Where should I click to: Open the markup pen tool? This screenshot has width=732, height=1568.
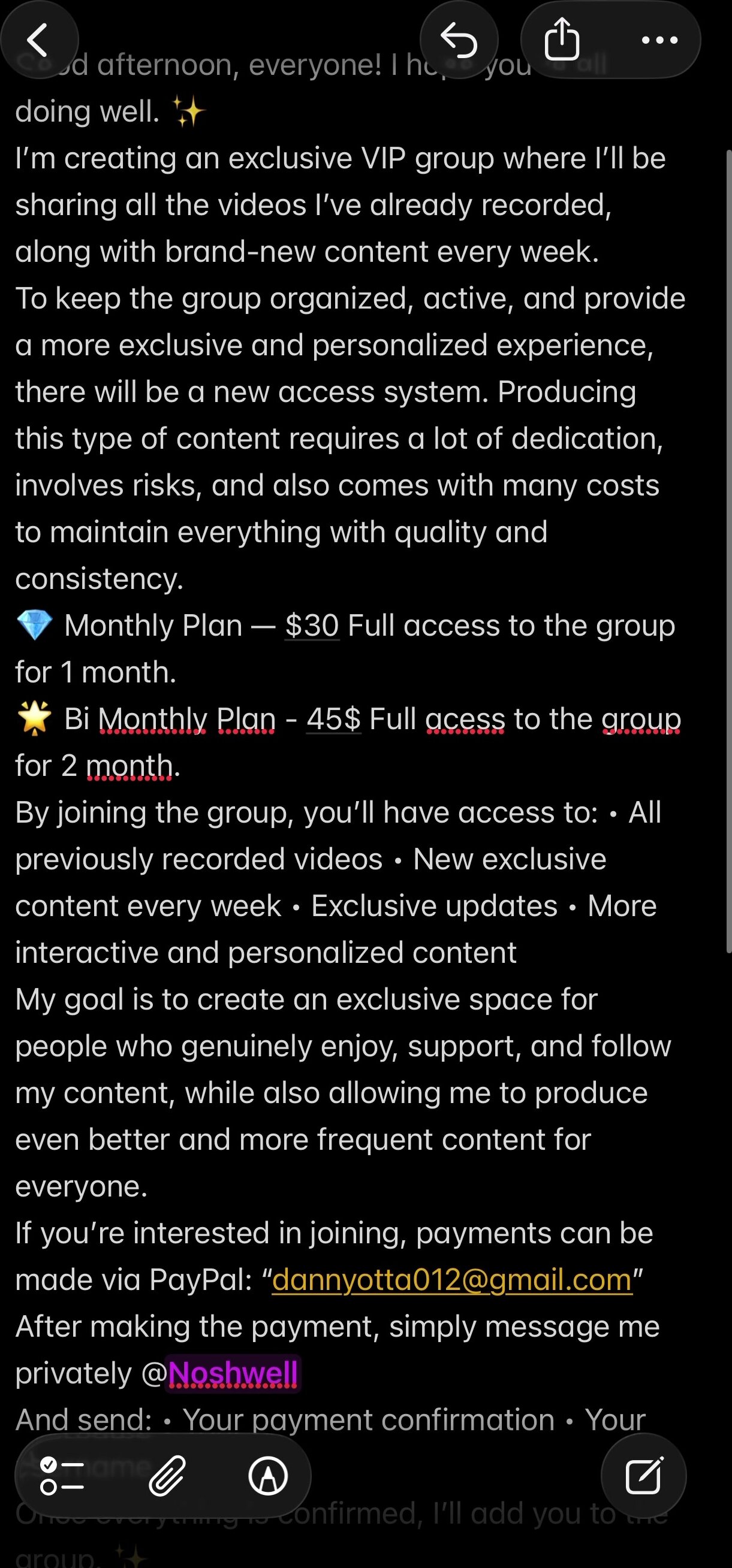tap(268, 1477)
